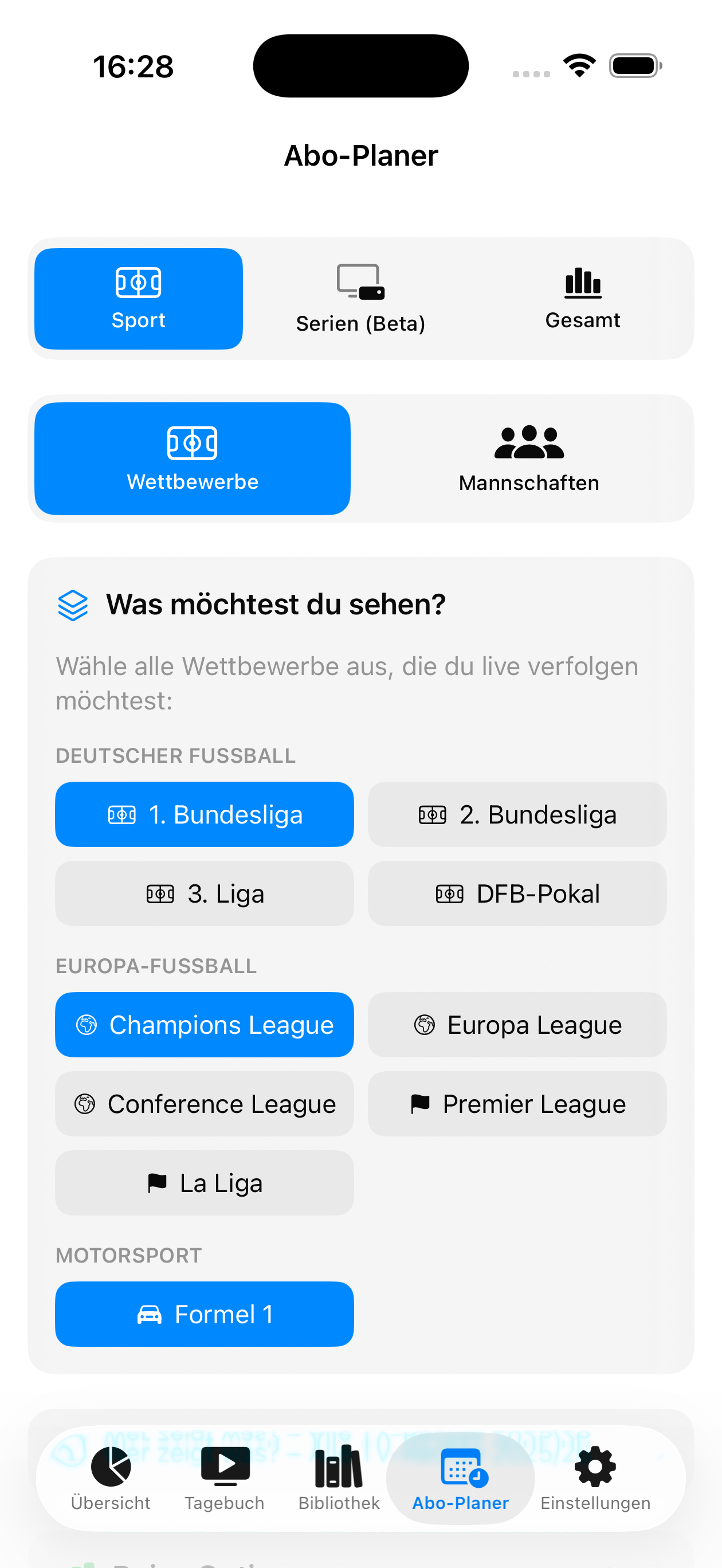This screenshot has height=1568, width=722.
Task: Select the Sport segment
Action: pos(139,299)
